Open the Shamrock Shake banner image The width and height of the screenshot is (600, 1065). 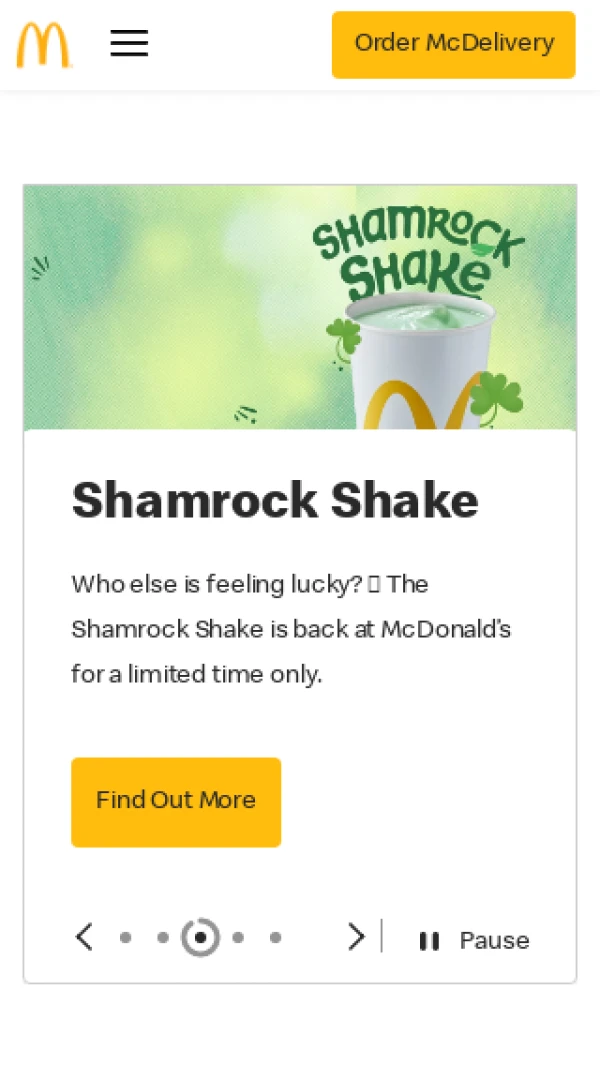pos(300,308)
